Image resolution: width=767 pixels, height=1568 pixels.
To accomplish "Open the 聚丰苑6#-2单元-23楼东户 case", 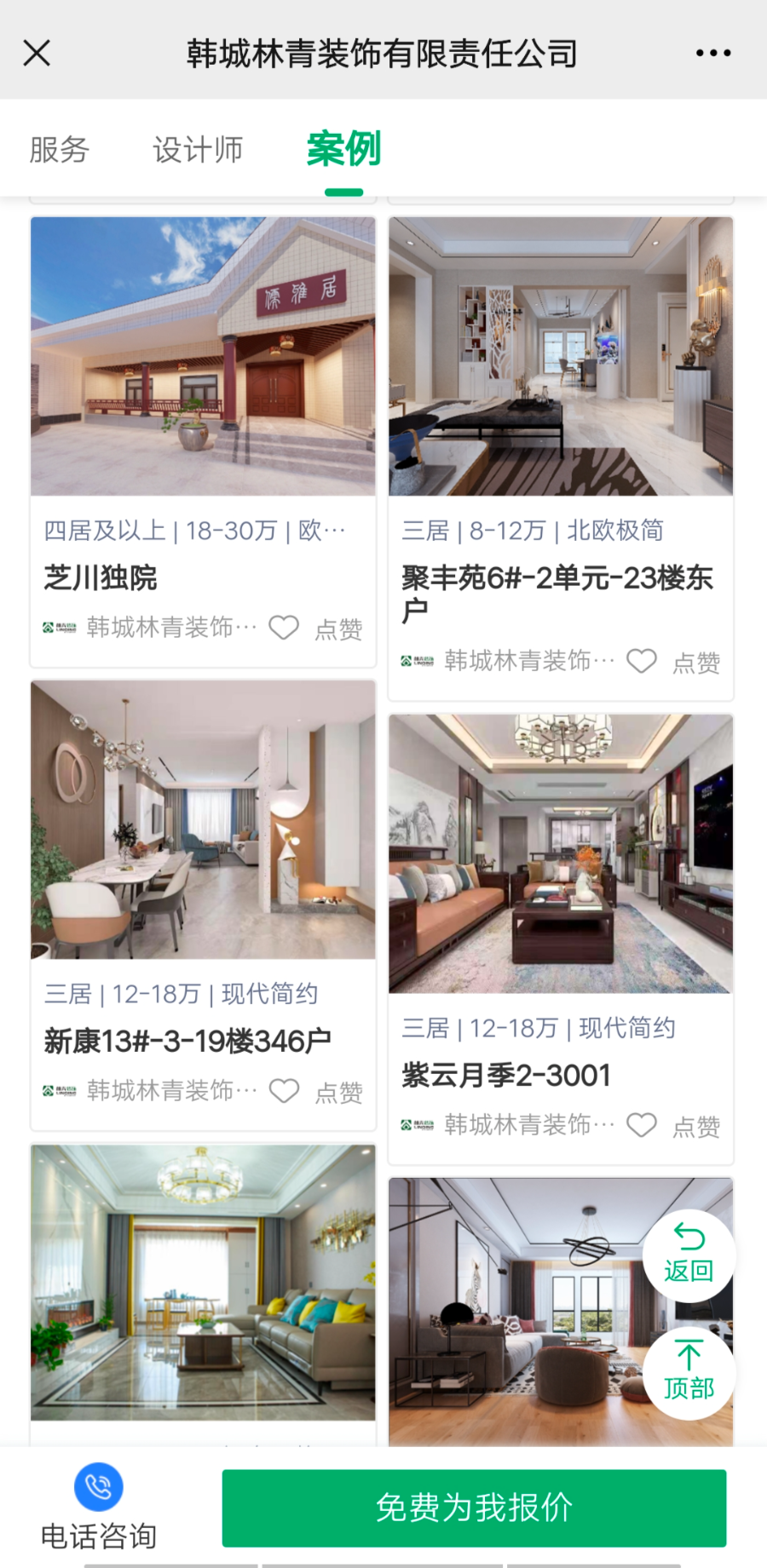I will 561,358.
